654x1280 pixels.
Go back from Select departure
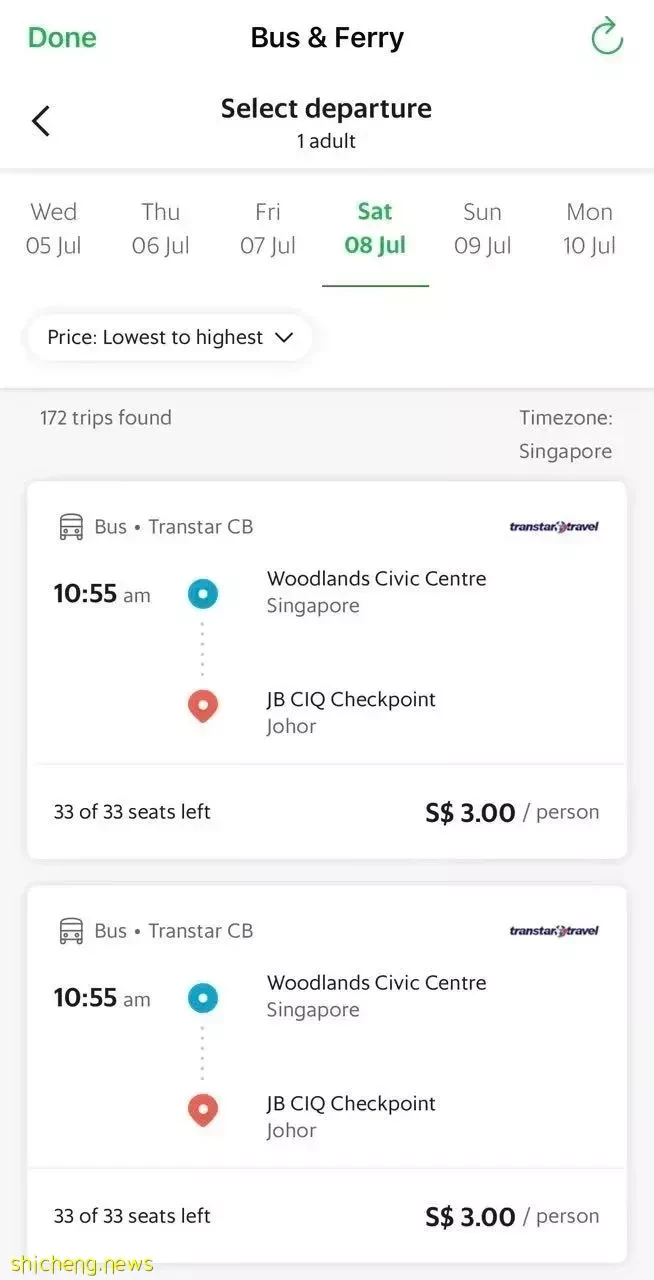tap(41, 121)
